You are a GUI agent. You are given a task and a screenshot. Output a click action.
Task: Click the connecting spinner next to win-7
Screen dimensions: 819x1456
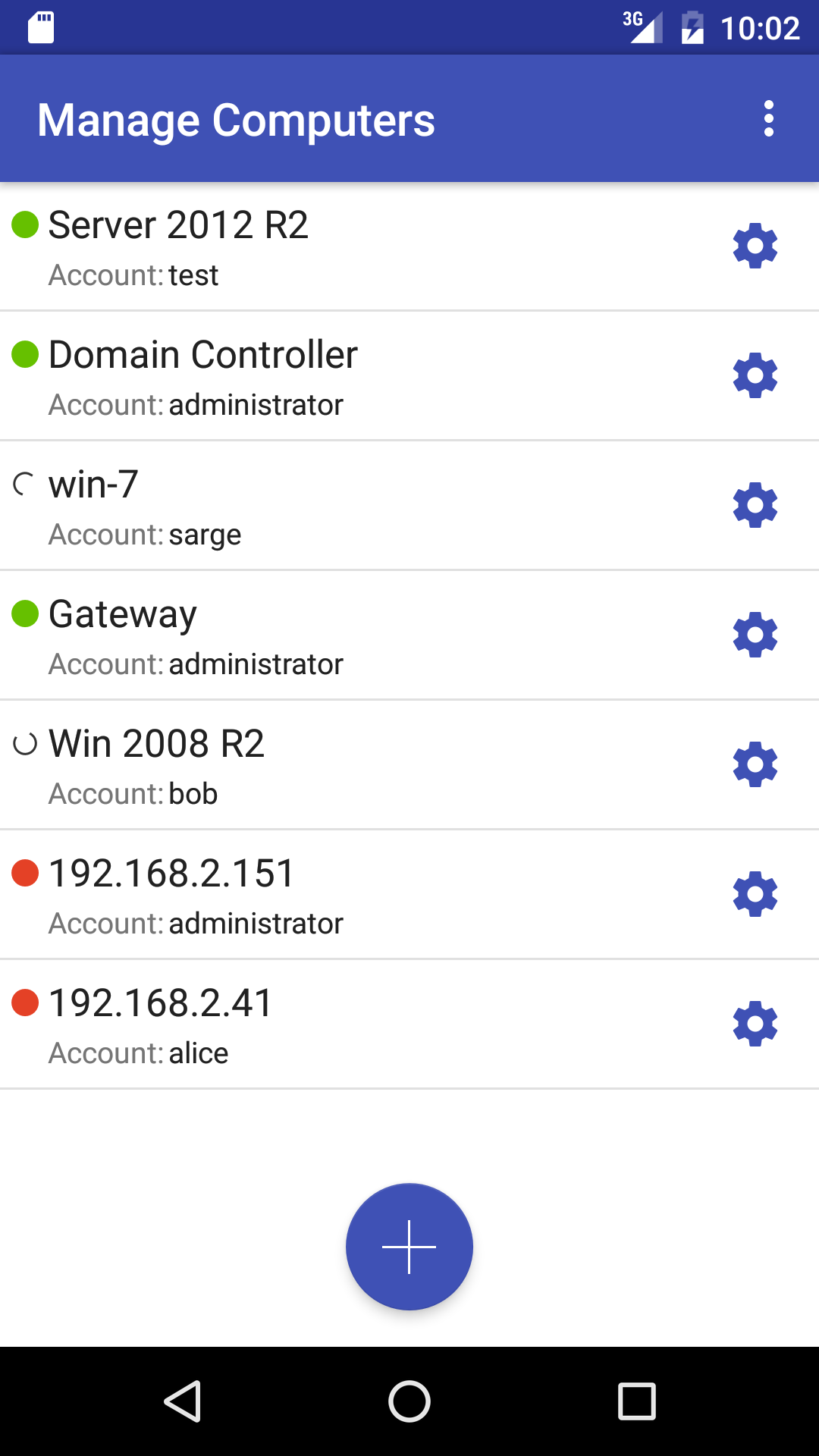[x=24, y=484]
